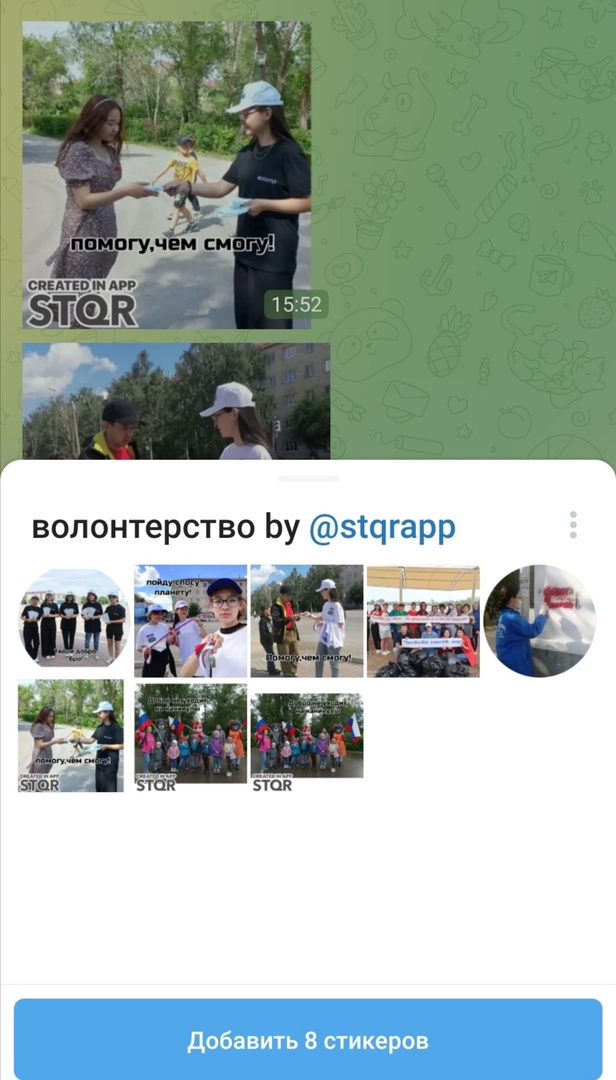Viewport: 616px width, 1080px height.
Task: Preview the group with banner and trash bags sticker
Action: [423, 622]
